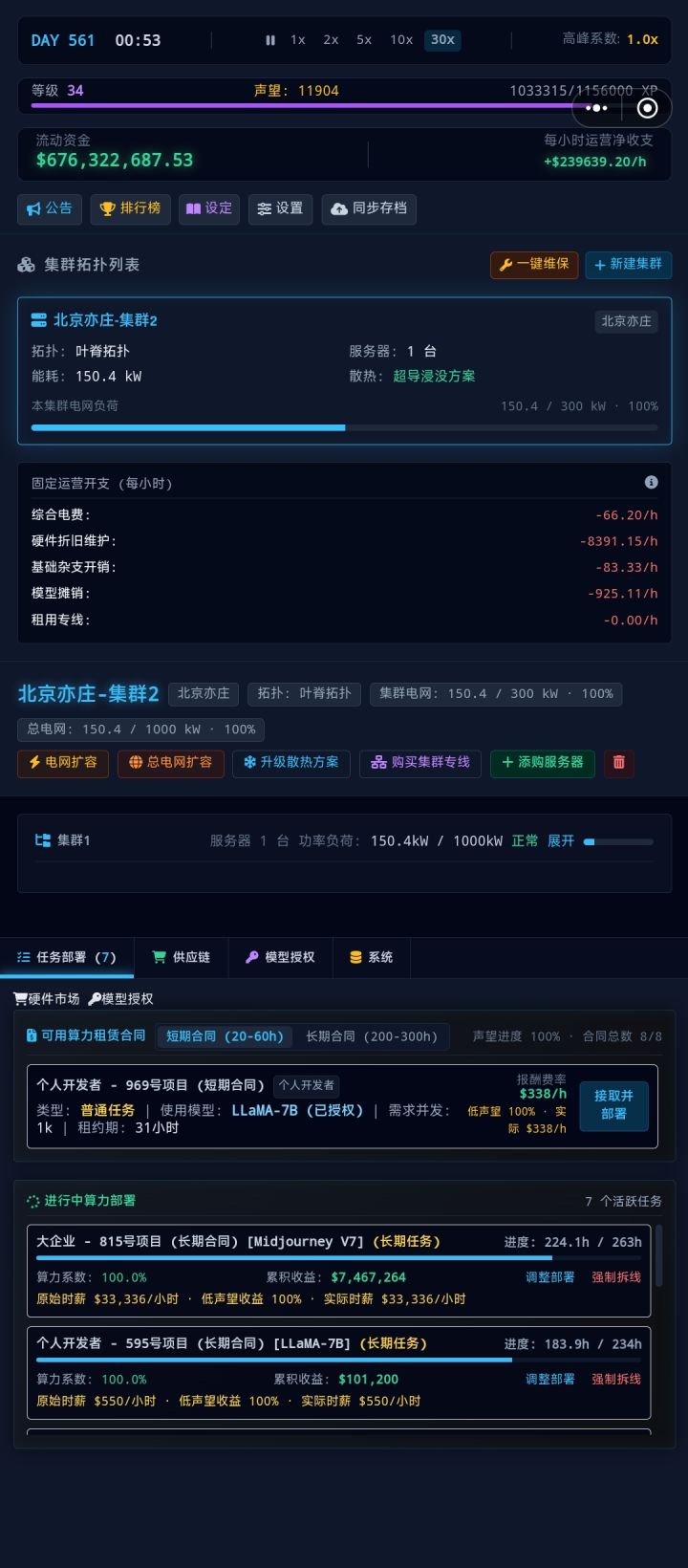Open 设置 settings

[280, 208]
